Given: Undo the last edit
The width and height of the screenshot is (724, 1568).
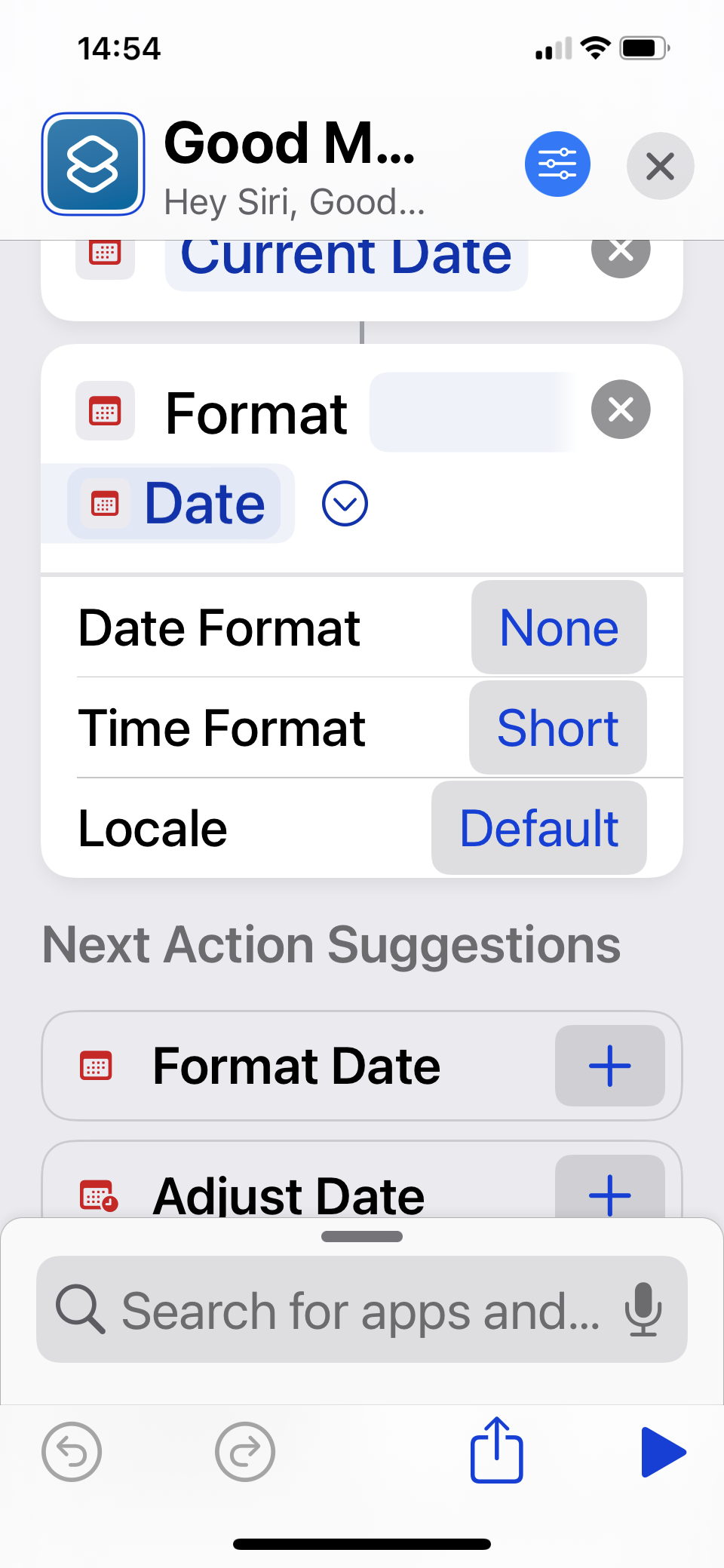Looking at the screenshot, I should pos(72,1452).
